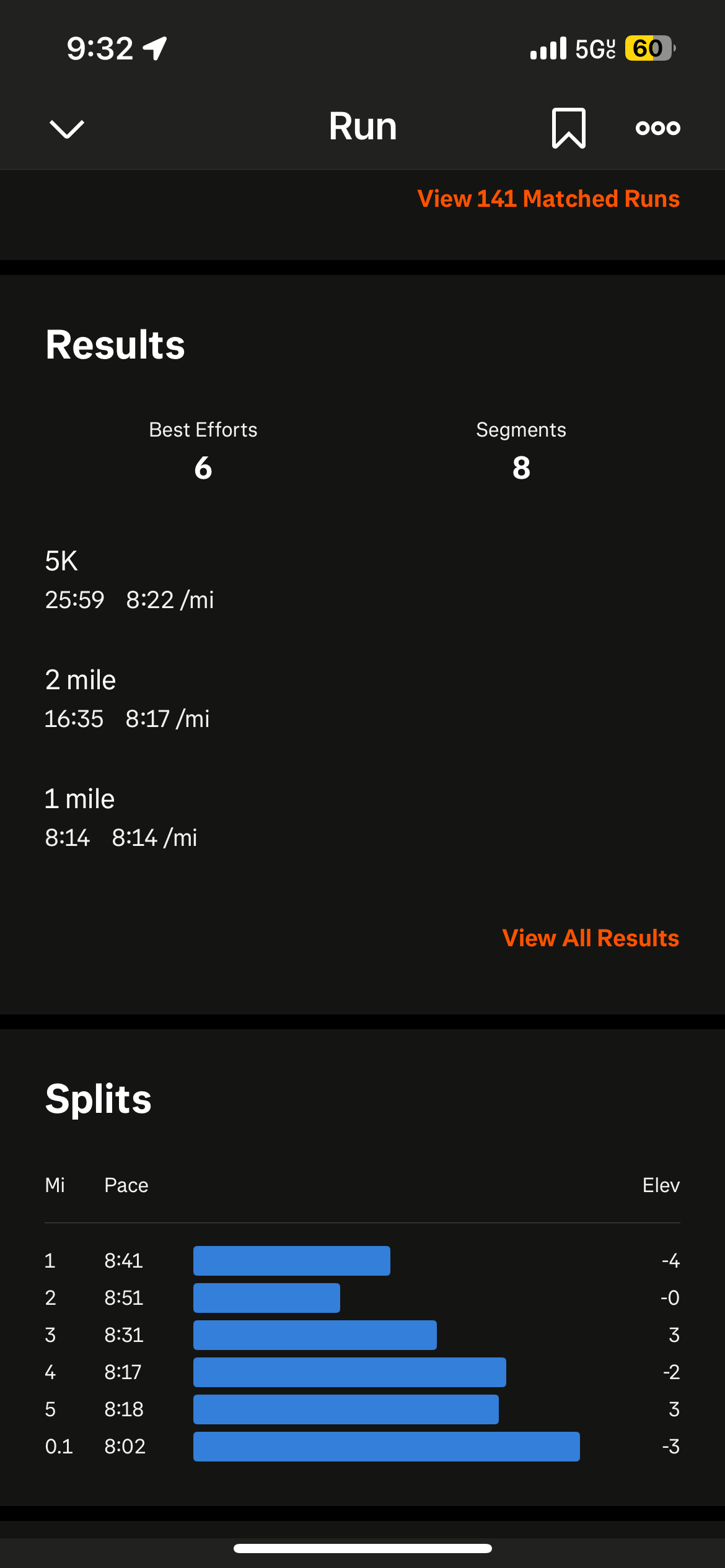Select the Best Efforts count
This screenshot has width=725, height=1568.
click(203, 451)
